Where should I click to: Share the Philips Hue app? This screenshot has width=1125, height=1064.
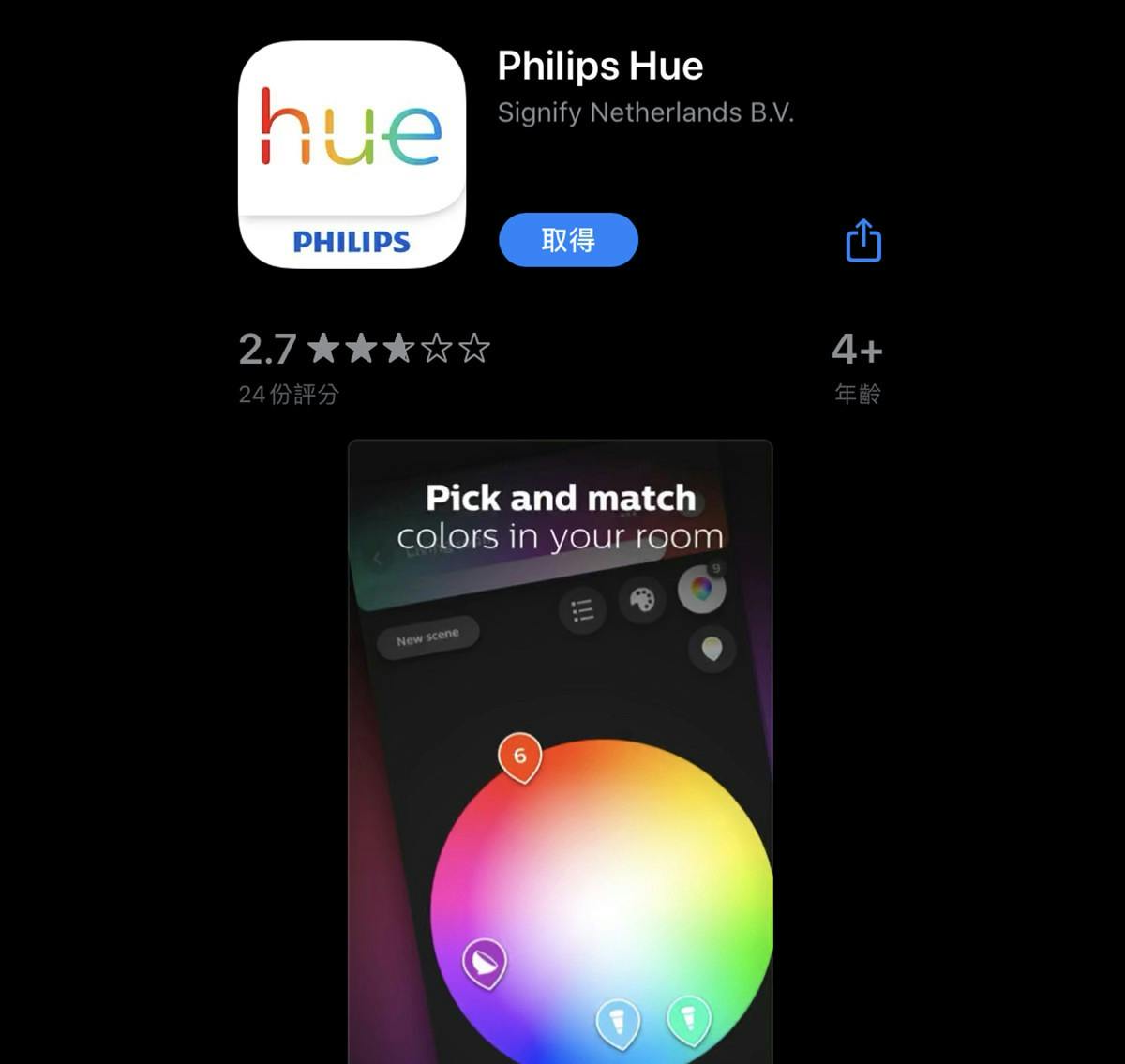tap(862, 241)
